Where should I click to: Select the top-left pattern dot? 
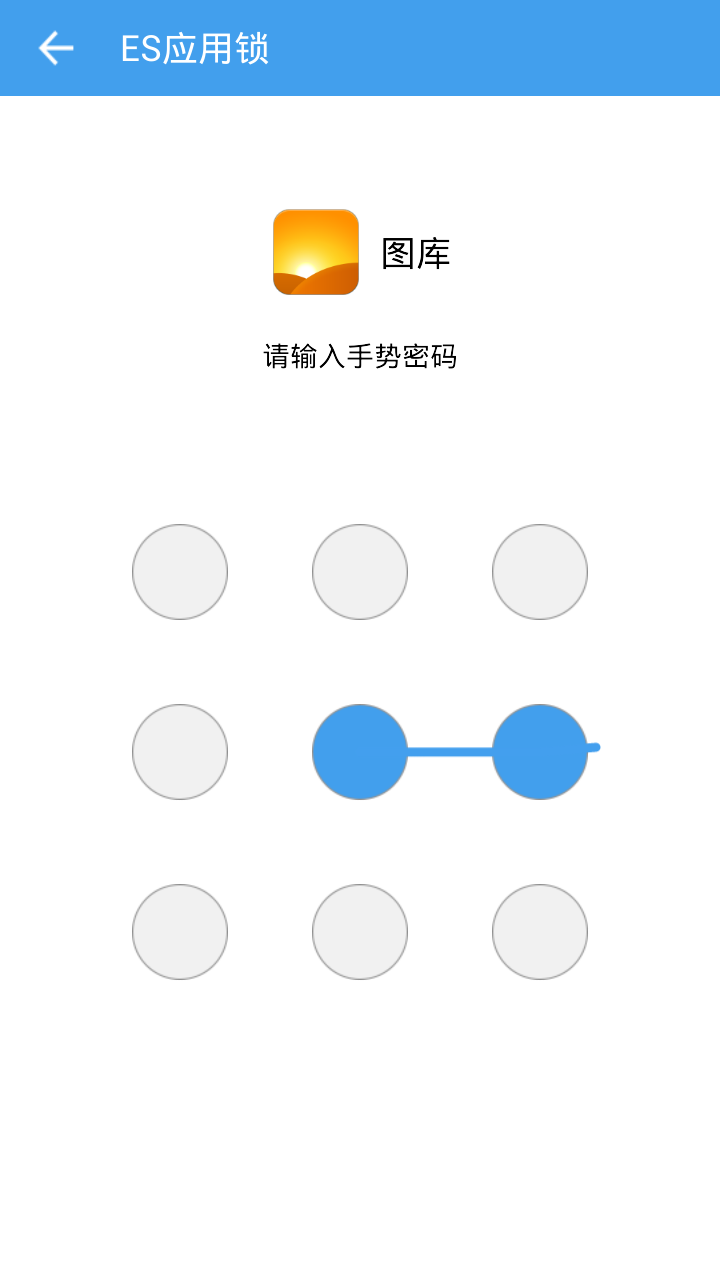[180, 571]
